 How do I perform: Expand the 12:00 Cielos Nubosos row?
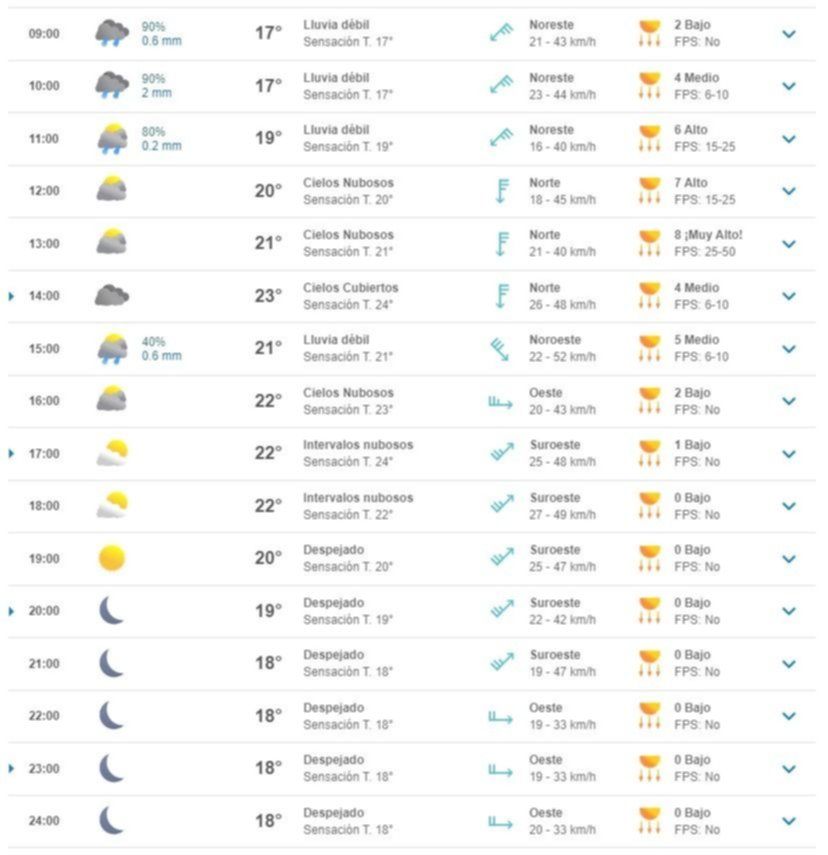tap(788, 191)
